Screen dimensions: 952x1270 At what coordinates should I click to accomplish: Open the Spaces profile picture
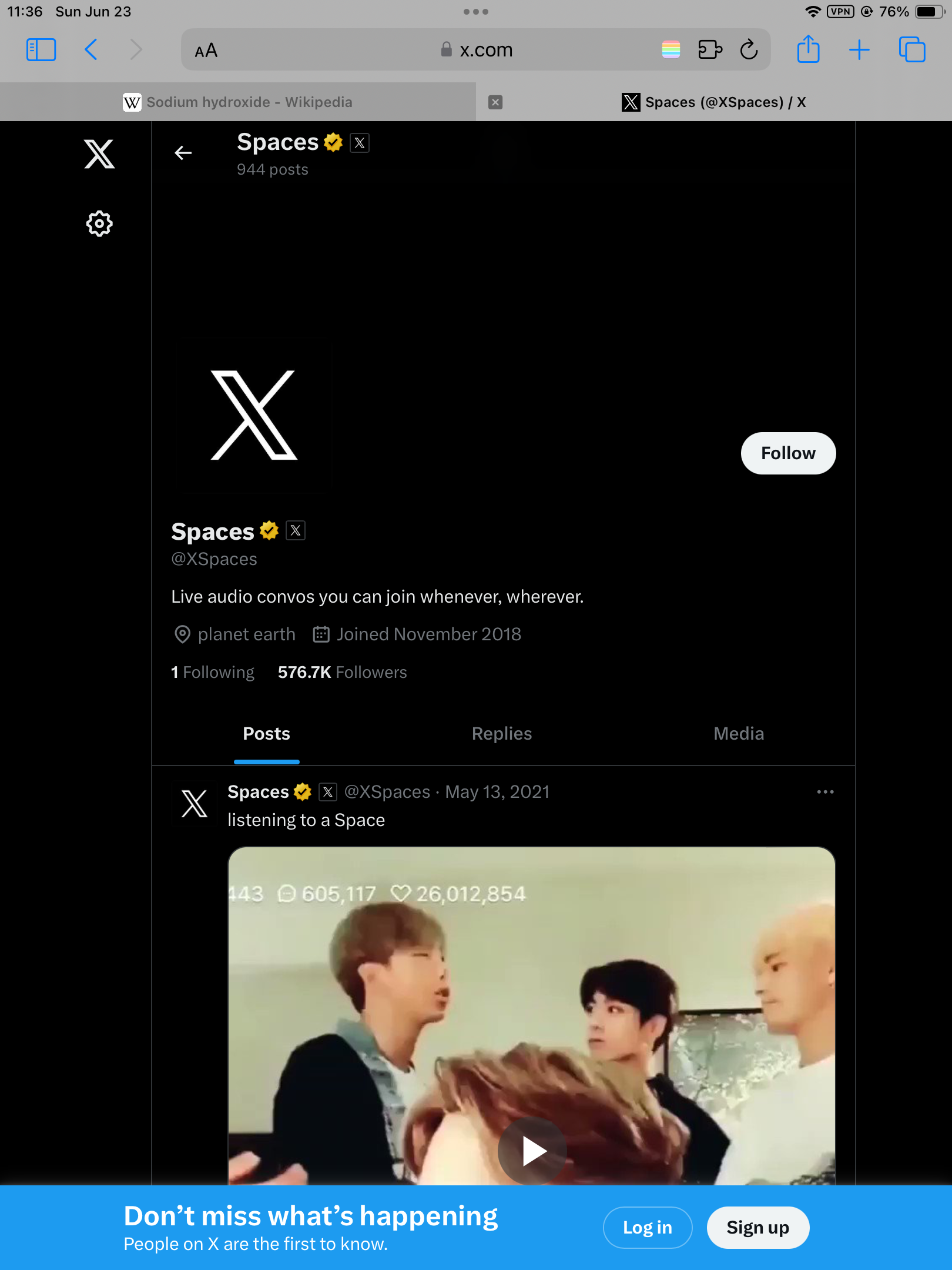click(254, 415)
